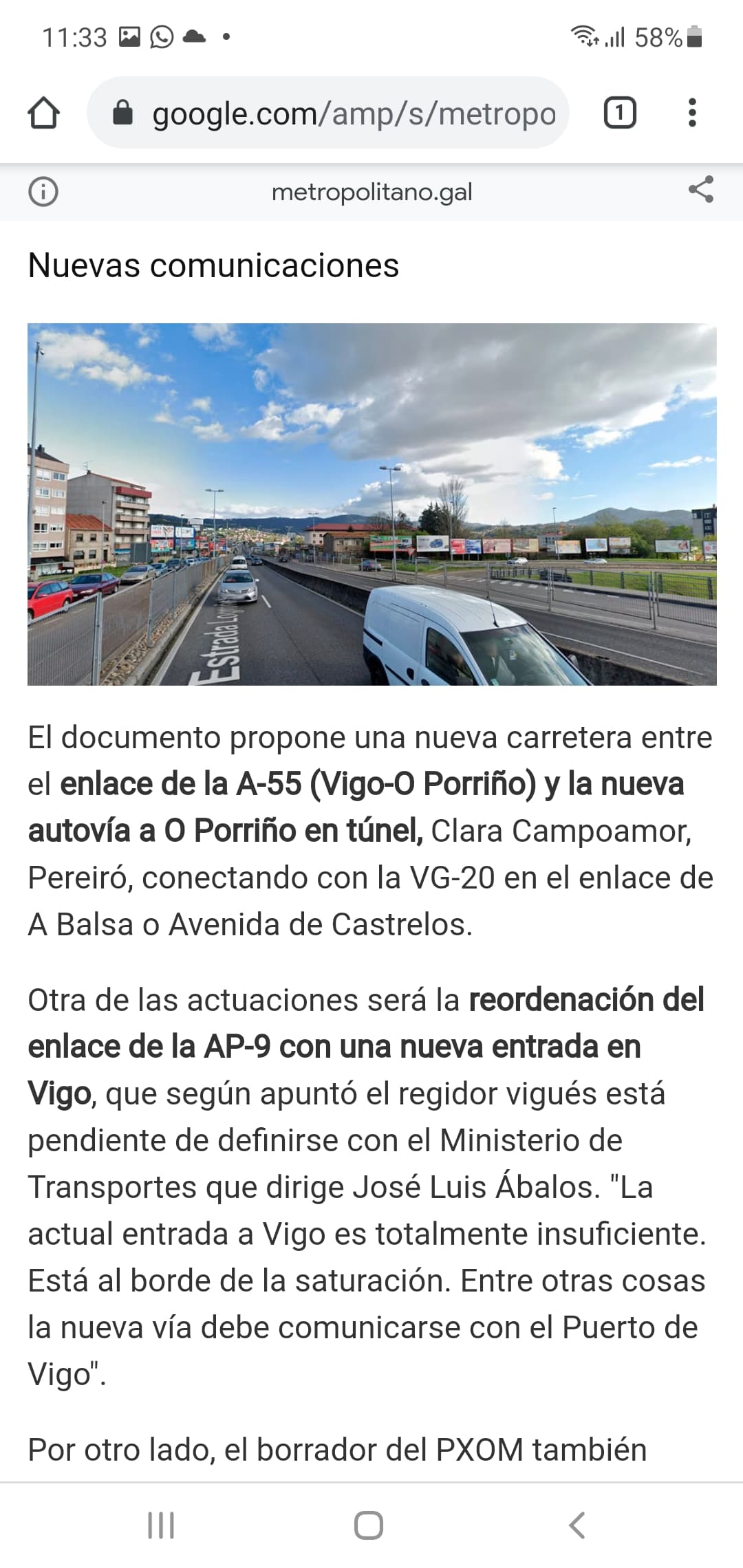This screenshot has width=743, height=1568.
Task: Edit the google.com address bar
Action: [328, 113]
